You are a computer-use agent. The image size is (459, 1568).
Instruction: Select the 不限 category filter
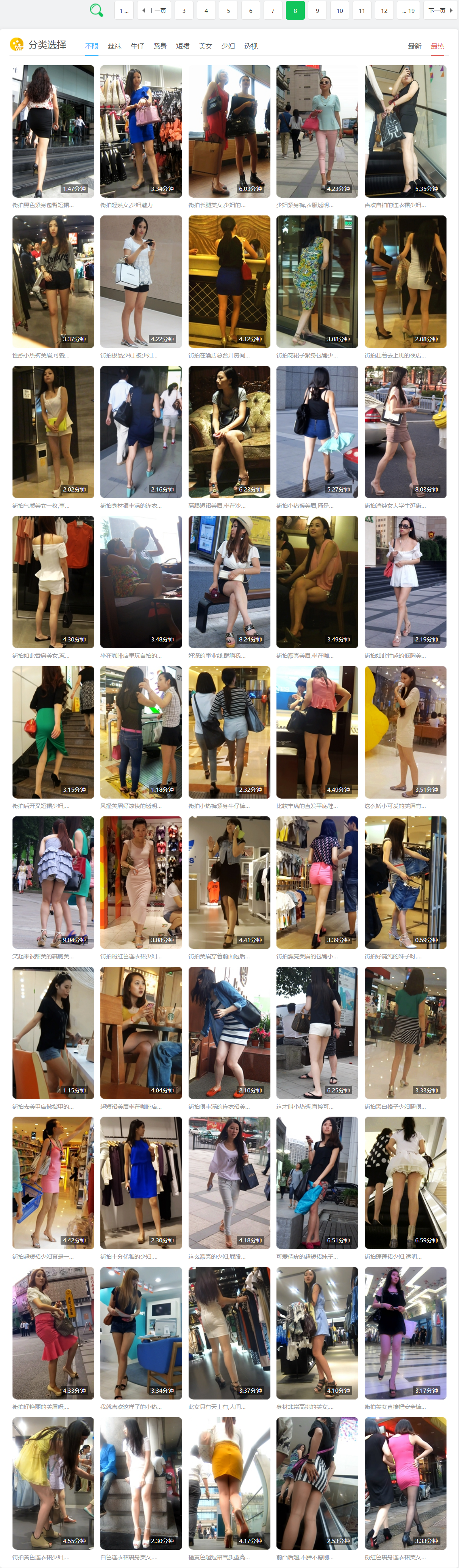coord(92,46)
